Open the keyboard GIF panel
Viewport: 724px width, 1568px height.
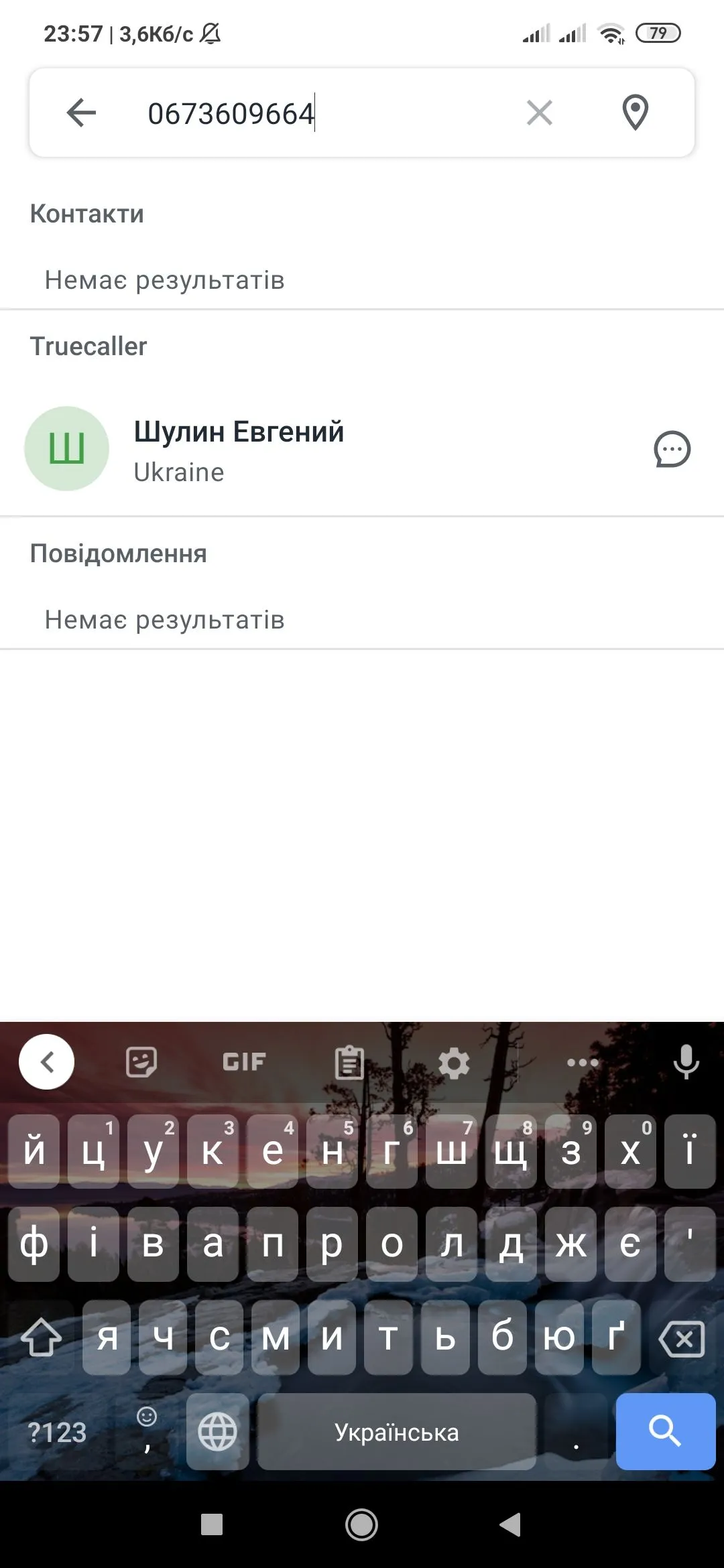244,1062
